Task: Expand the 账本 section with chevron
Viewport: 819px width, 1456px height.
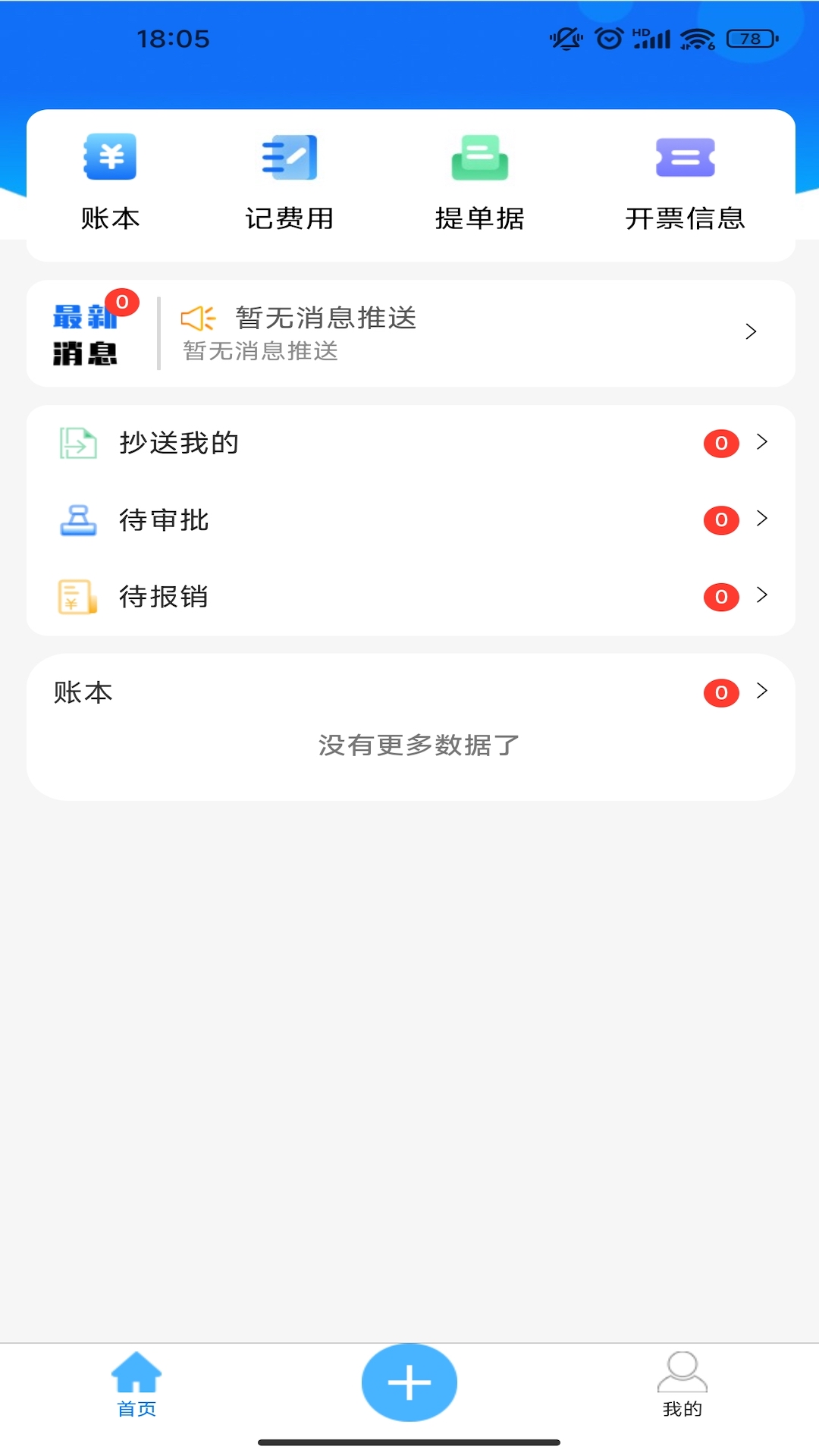Action: tap(761, 692)
